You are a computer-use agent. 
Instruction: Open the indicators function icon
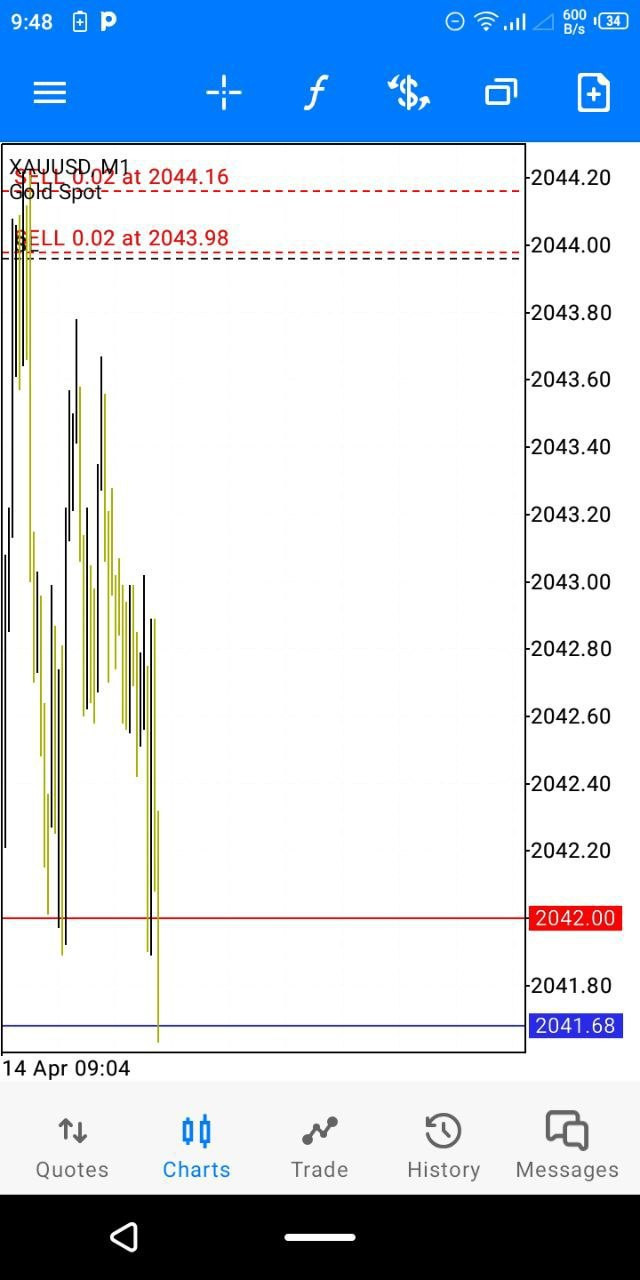(315, 93)
